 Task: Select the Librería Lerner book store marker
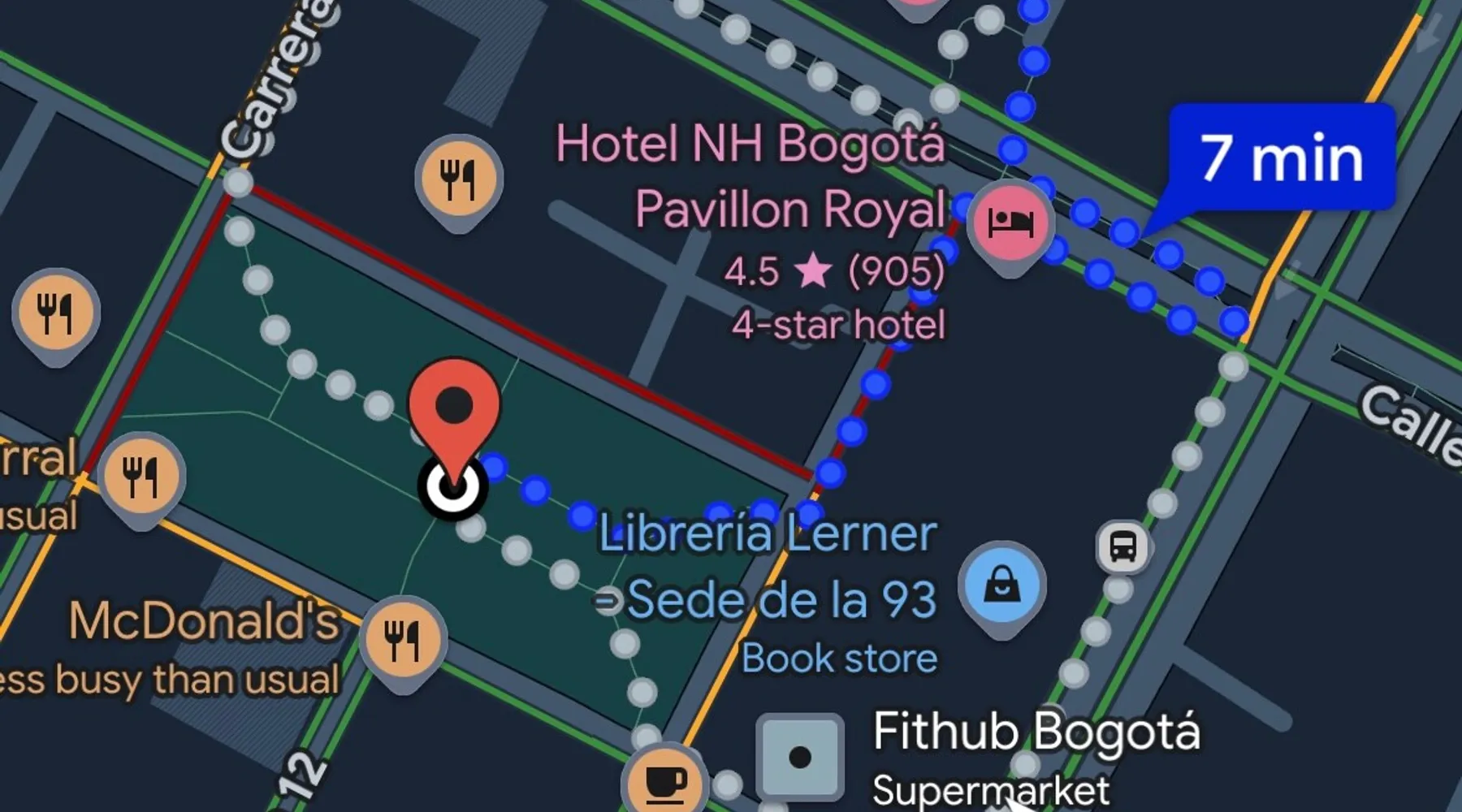(x=1001, y=585)
